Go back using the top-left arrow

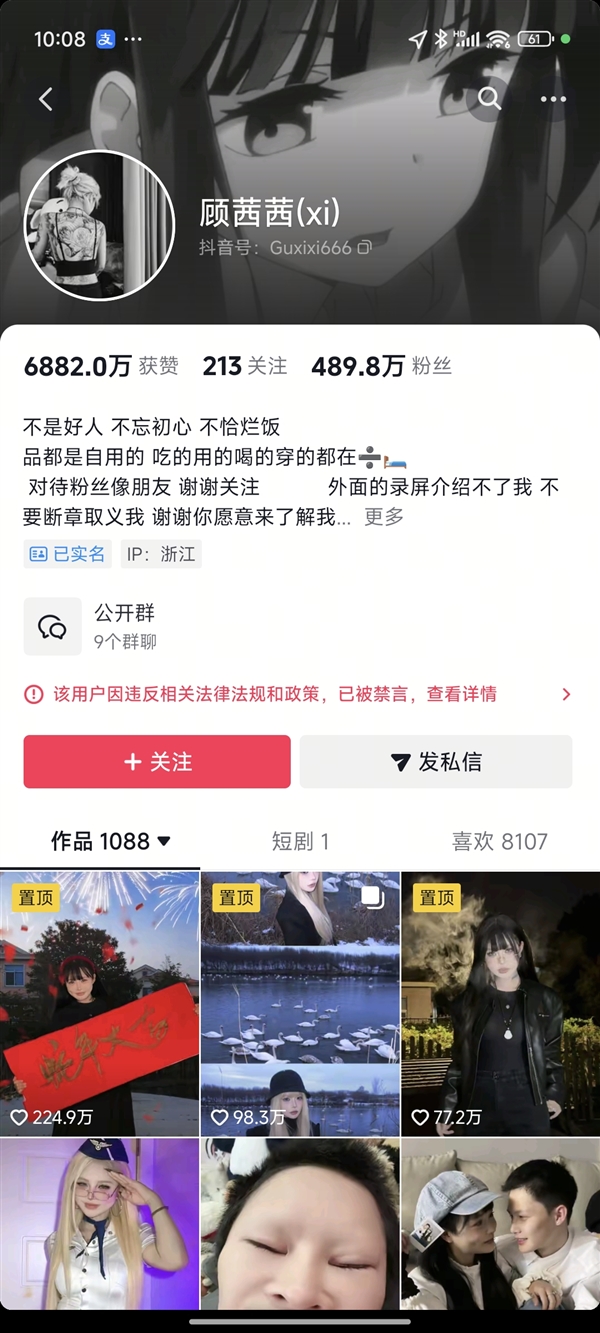45,99
